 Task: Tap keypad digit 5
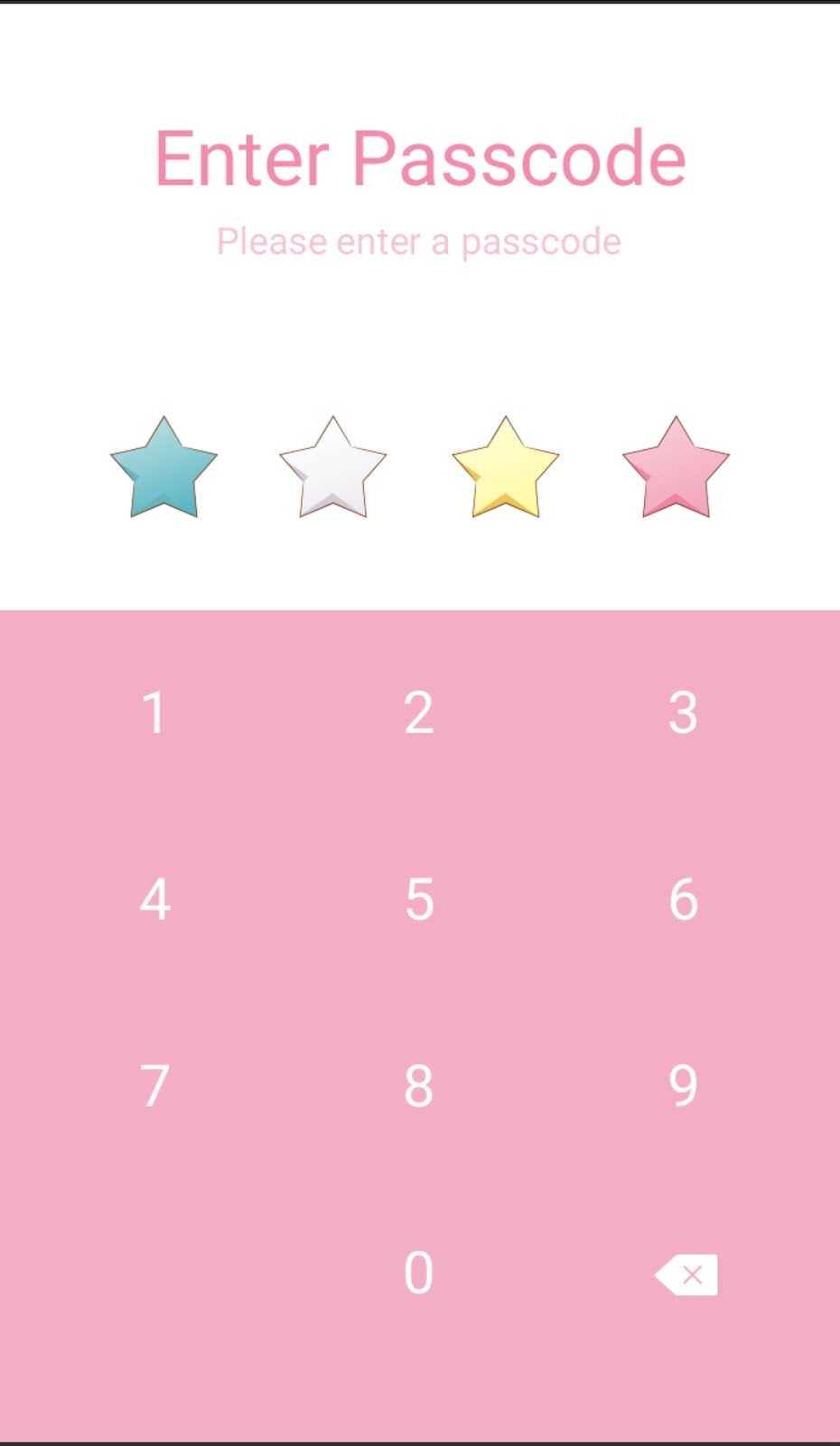coord(419,899)
